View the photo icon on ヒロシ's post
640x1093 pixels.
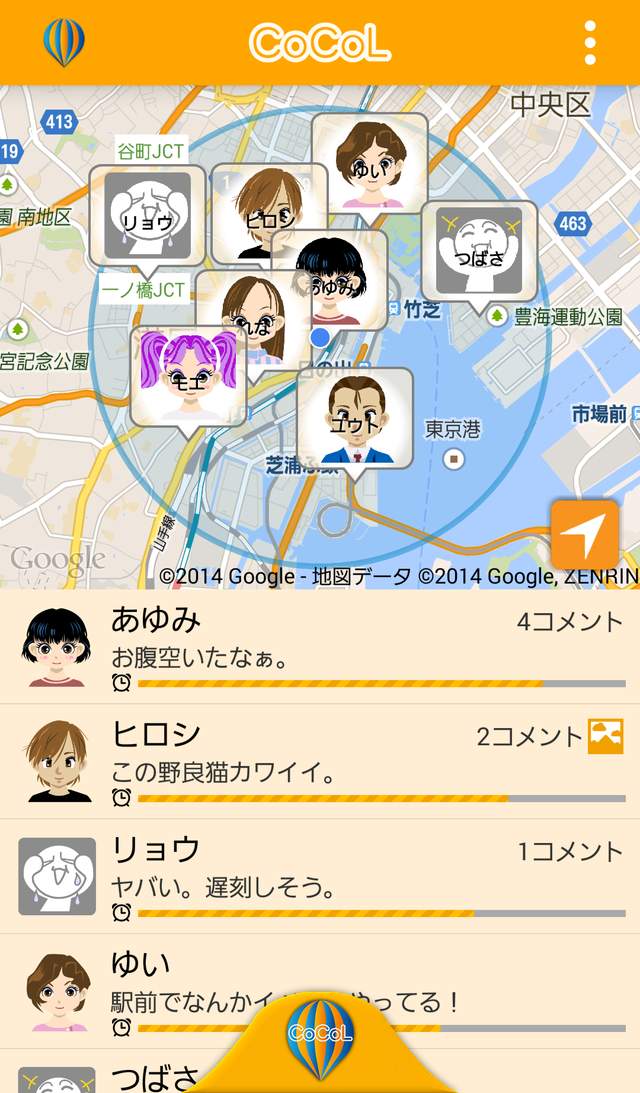(x=605, y=736)
